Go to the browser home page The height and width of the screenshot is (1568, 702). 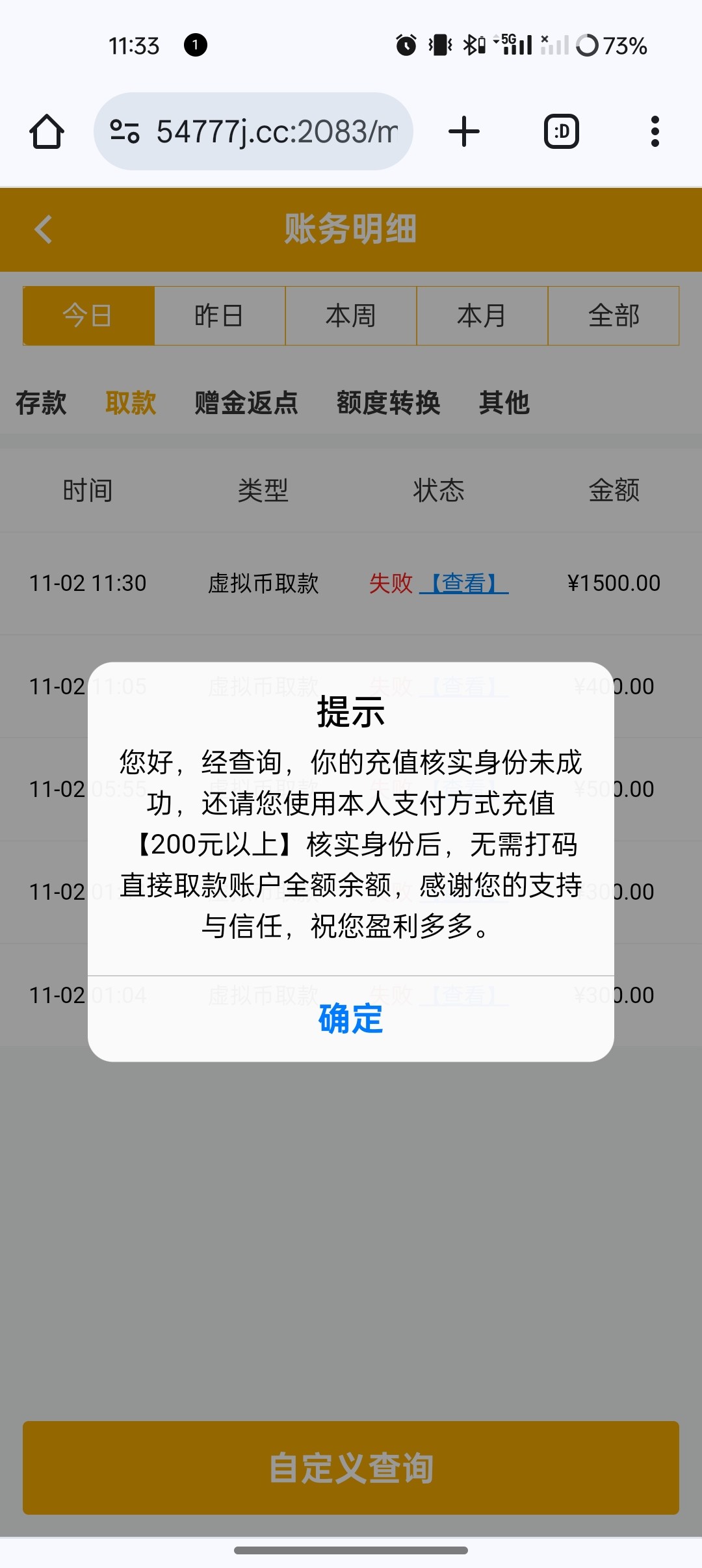click(x=47, y=132)
